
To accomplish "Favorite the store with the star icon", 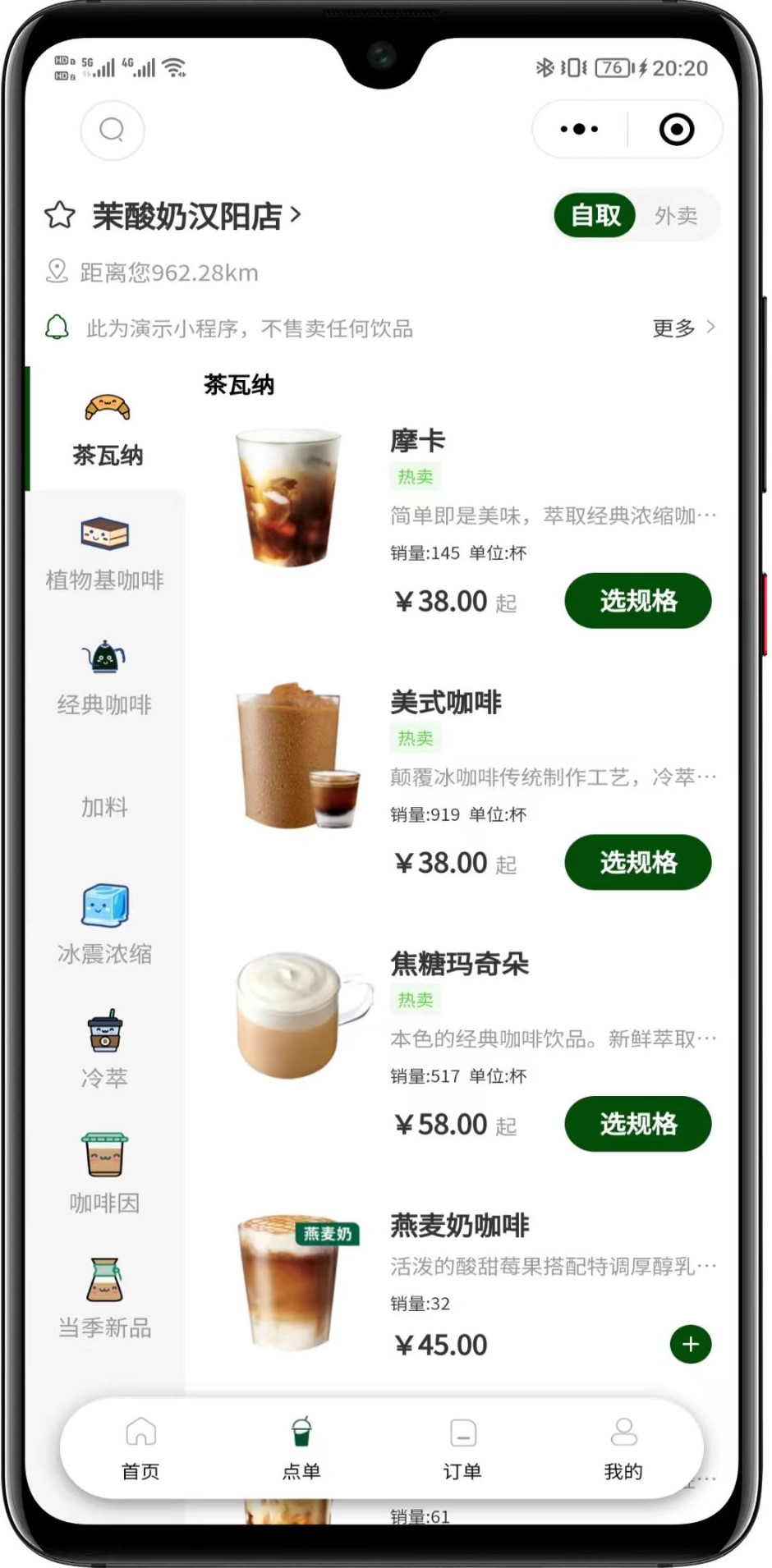I will pos(59,216).
